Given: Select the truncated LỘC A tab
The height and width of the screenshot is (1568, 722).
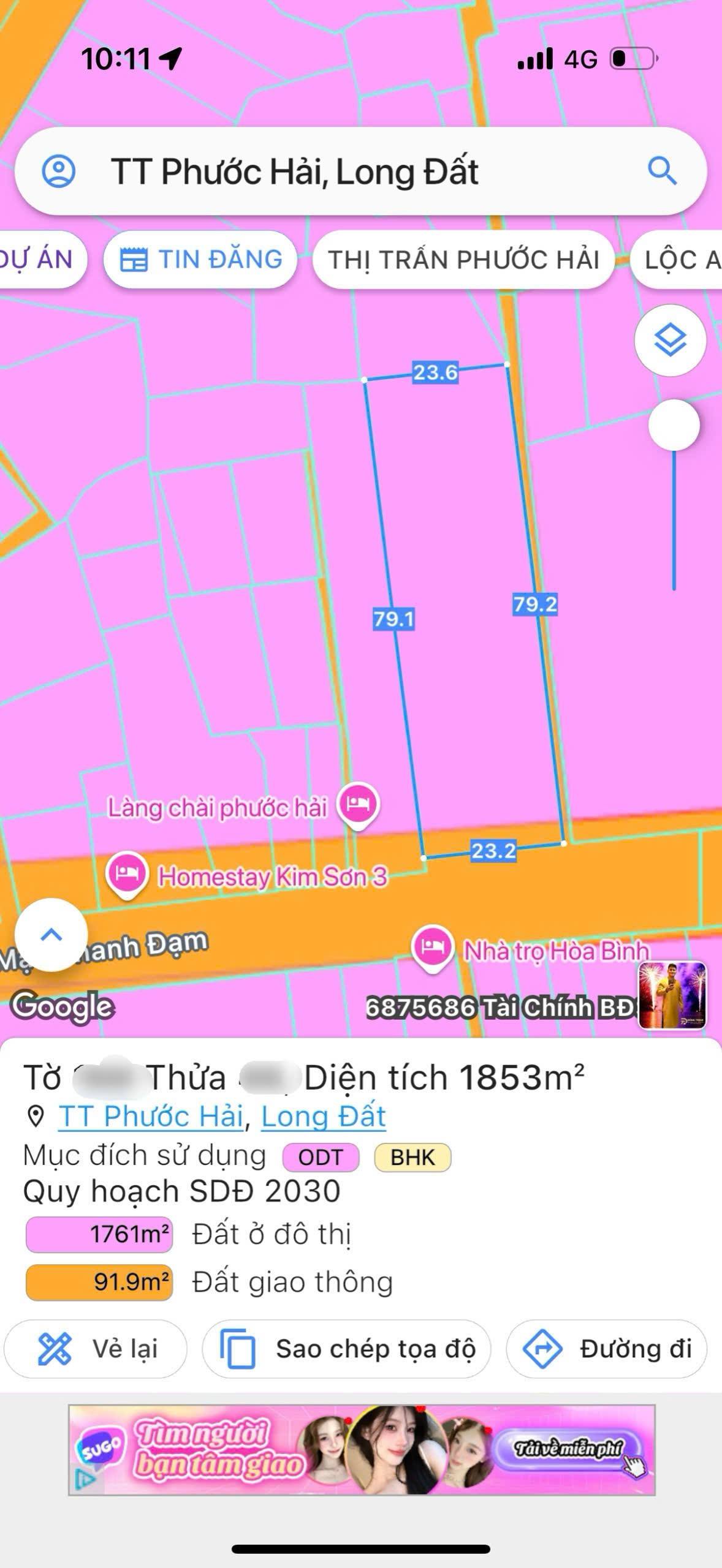Looking at the screenshot, I should pos(678,258).
